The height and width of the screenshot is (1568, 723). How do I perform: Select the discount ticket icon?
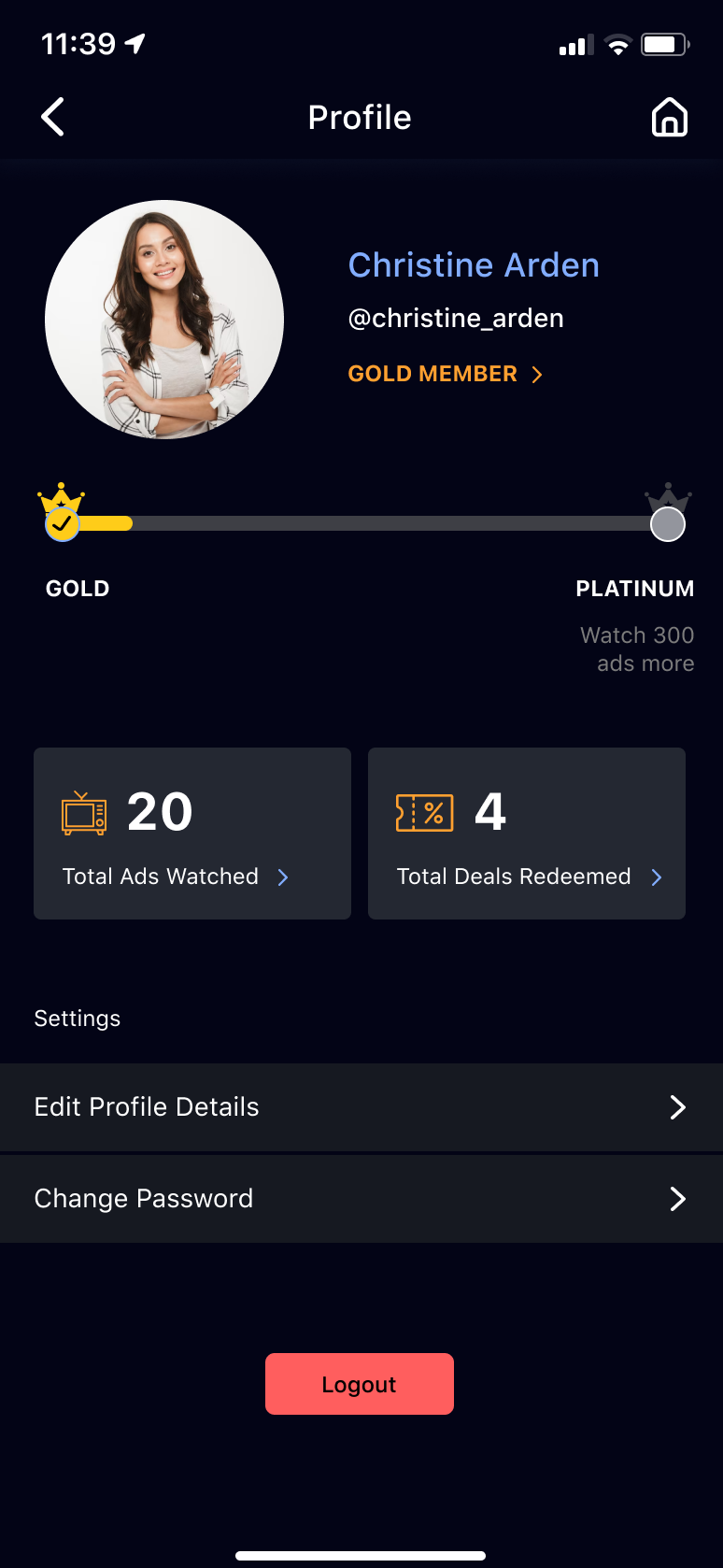(x=424, y=812)
